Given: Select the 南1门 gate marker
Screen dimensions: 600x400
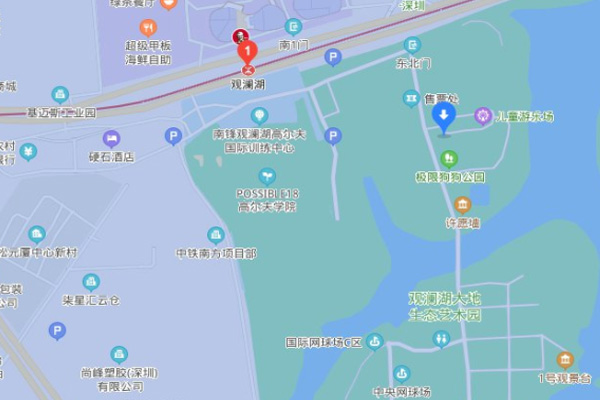Looking at the screenshot, I should 293,27.
